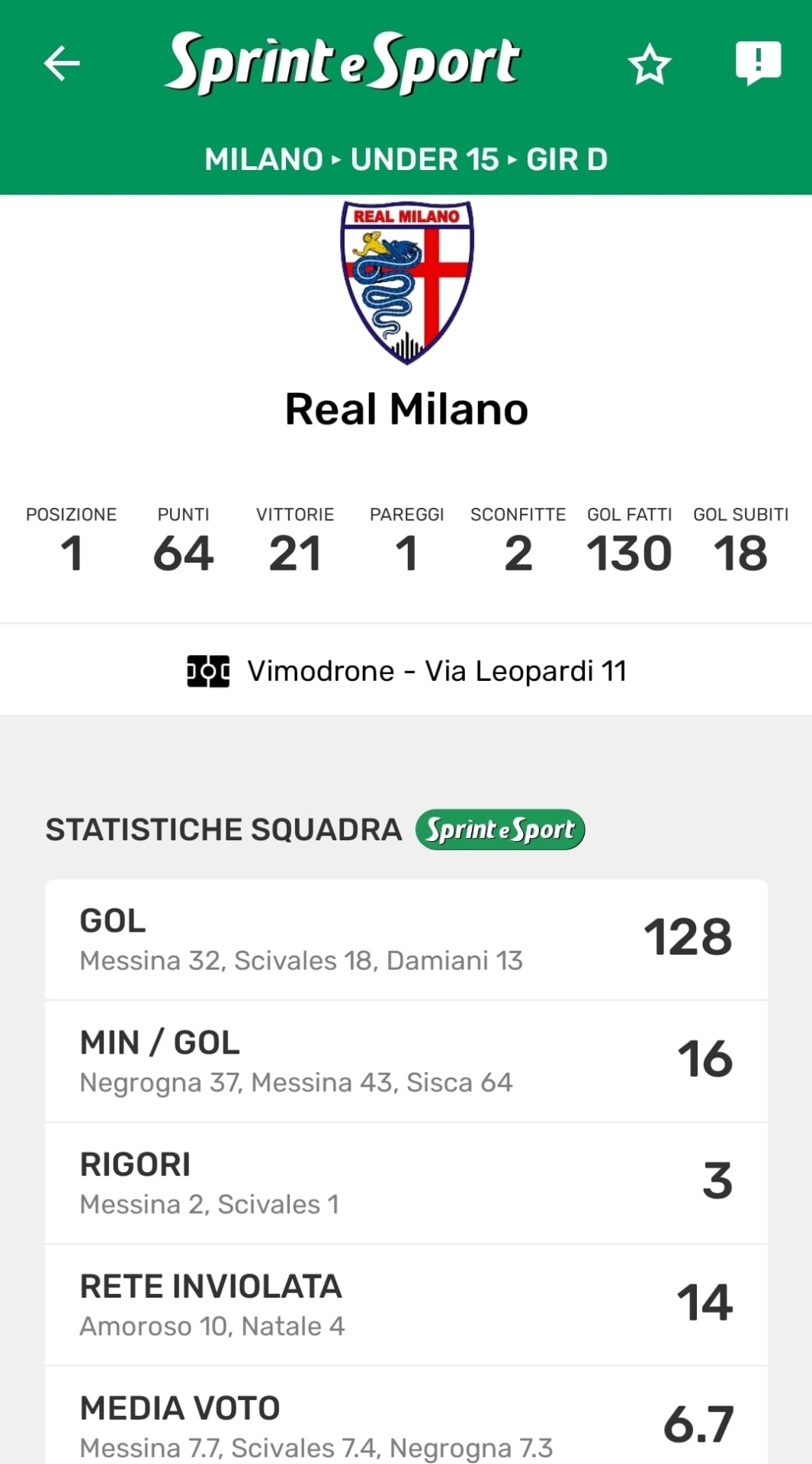Open the report feedback icon
812x1464 pixels.
[758, 63]
